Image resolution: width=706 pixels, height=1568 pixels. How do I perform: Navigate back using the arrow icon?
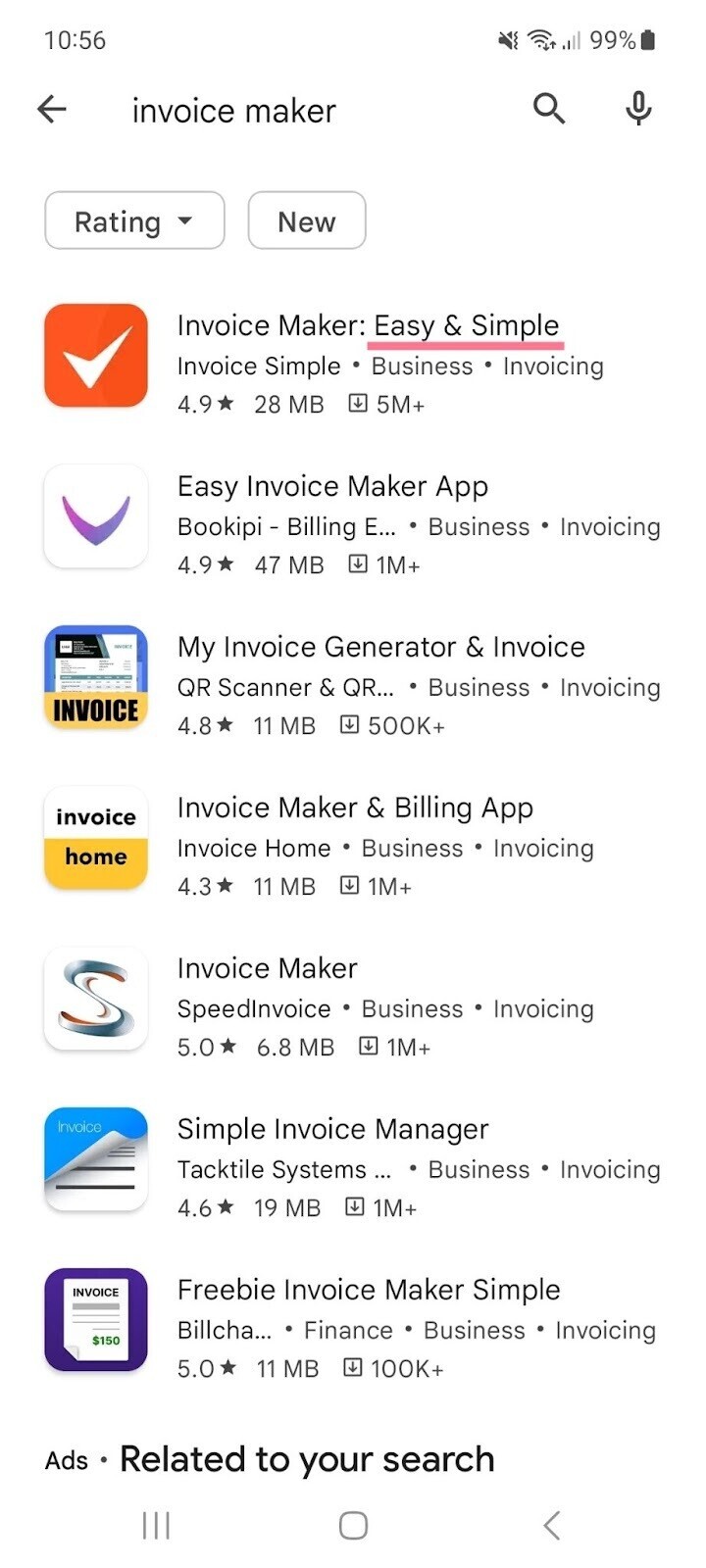pyautogui.click(x=52, y=109)
